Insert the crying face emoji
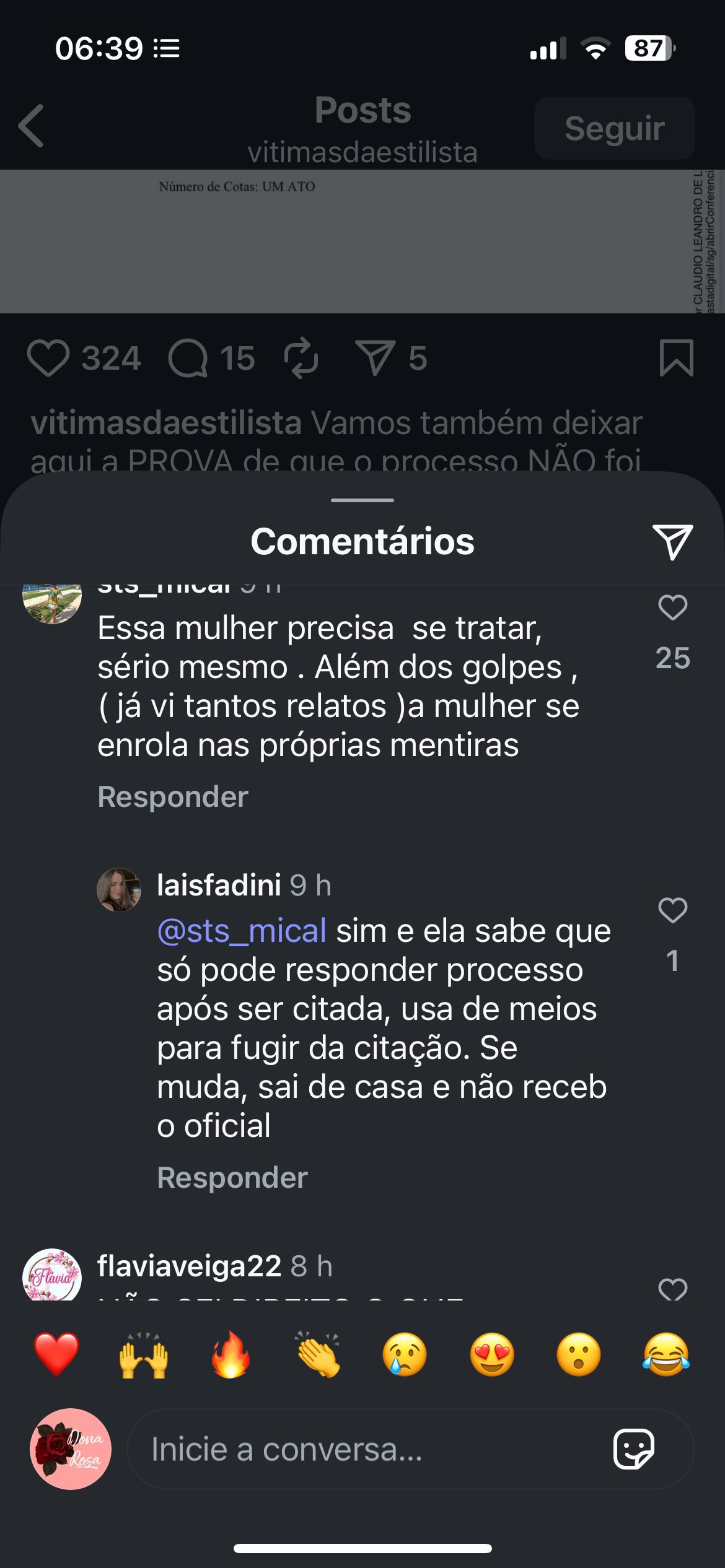Viewport: 725px width, 1568px height. point(405,1355)
